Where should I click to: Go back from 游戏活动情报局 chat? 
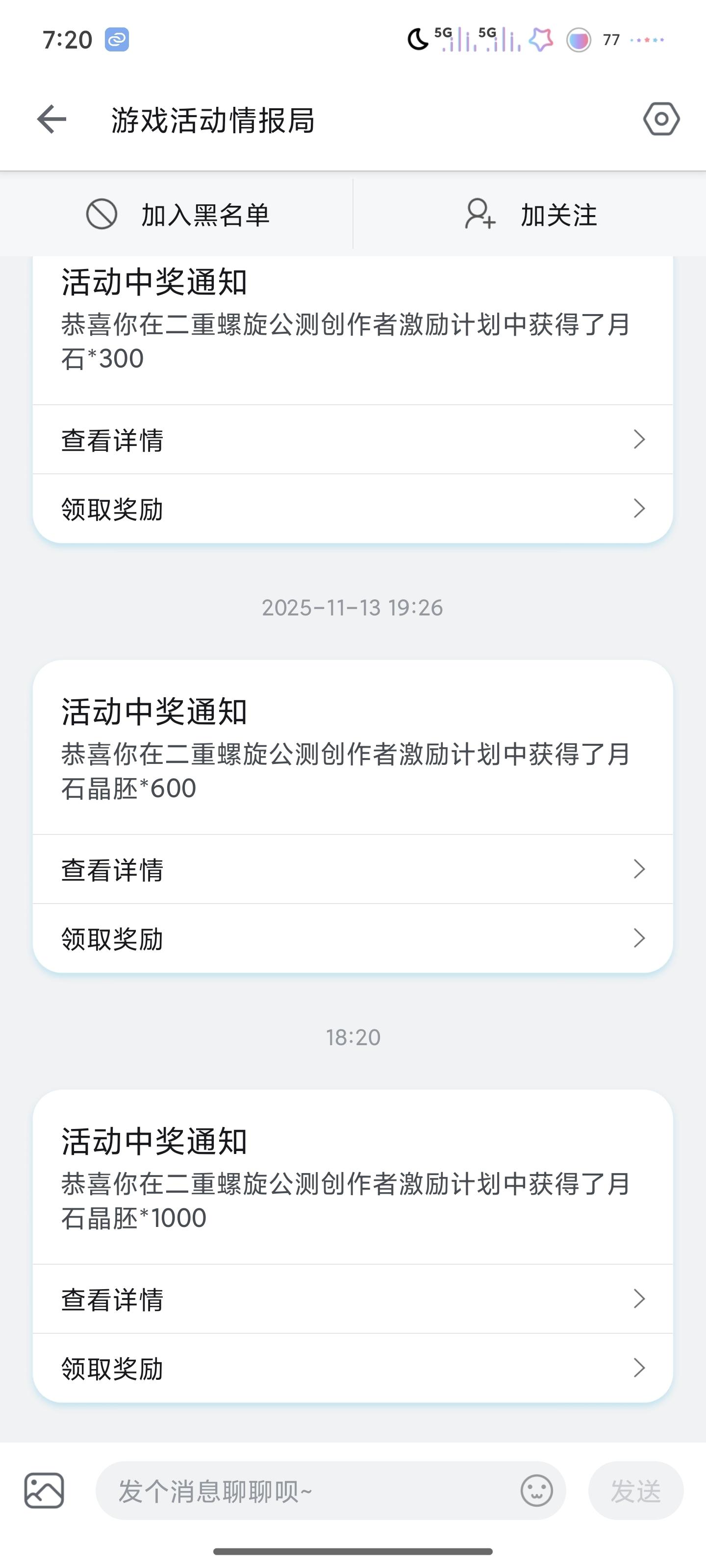(52, 119)
